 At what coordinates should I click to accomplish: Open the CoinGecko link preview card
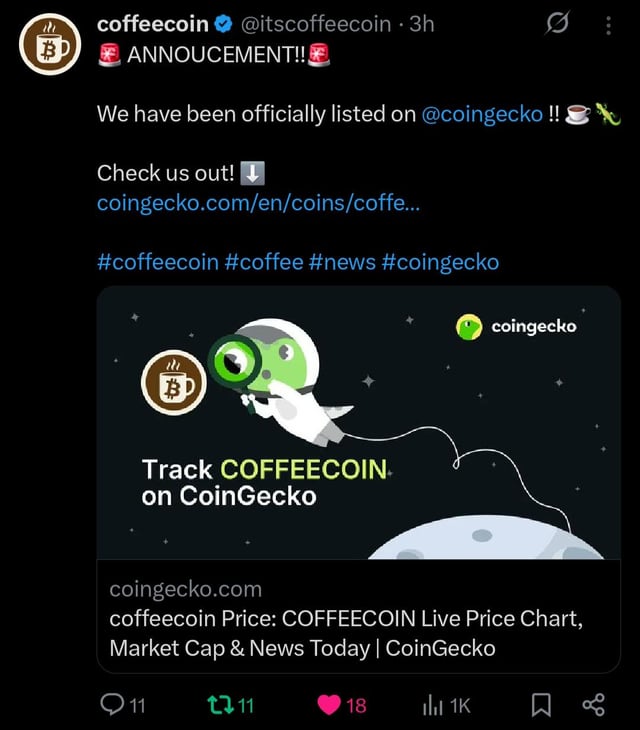(358, 478)
